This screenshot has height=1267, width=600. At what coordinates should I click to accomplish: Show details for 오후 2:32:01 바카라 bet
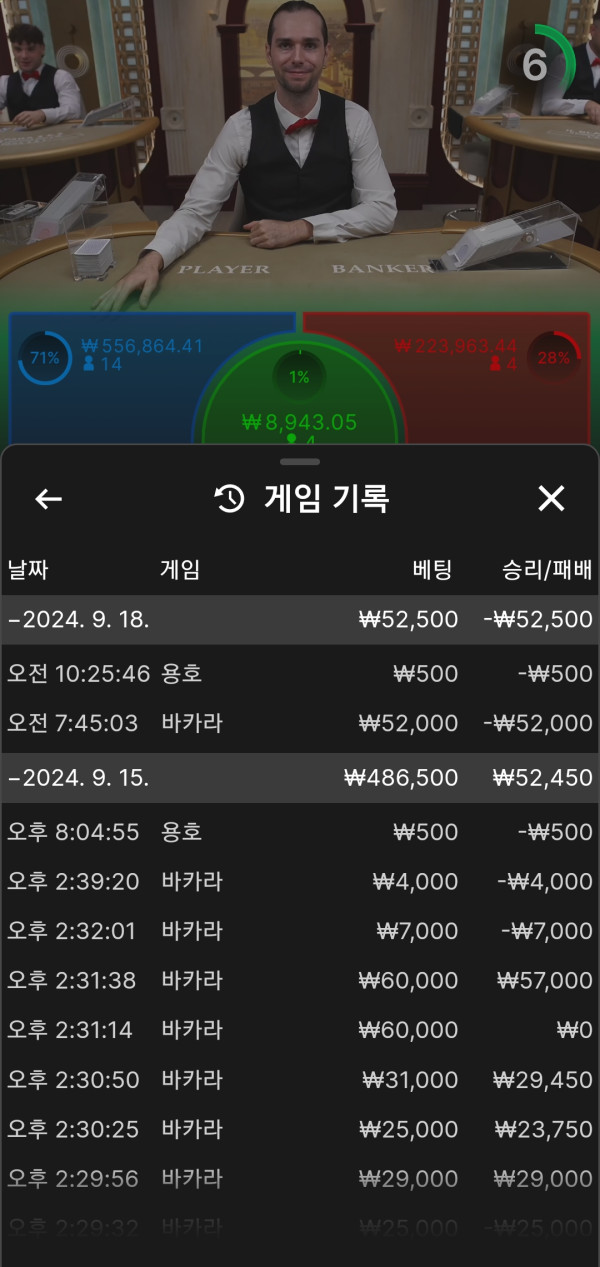[x=300, y=931]
